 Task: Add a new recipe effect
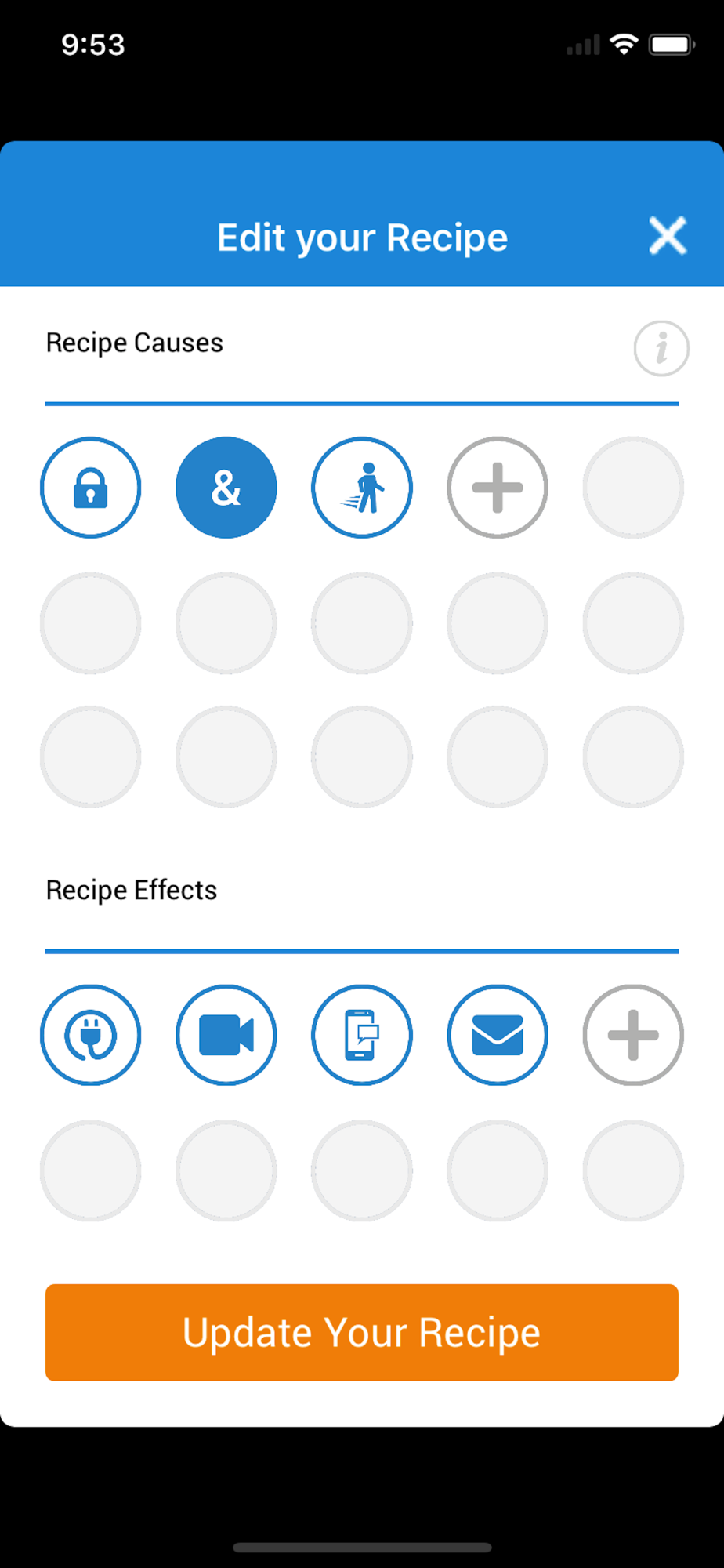[x=633, y=1035]
